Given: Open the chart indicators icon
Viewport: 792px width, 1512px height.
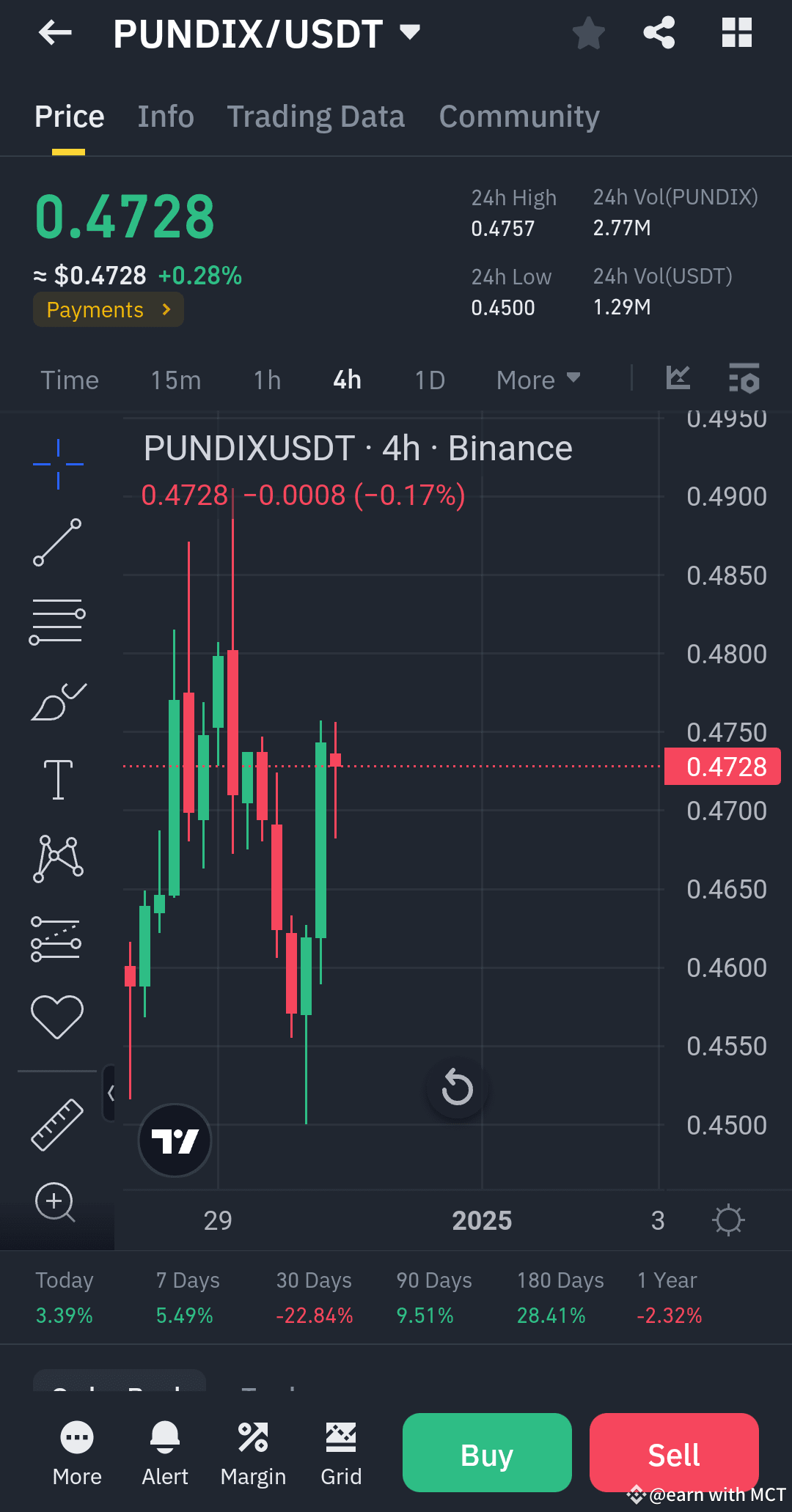Looking at the screenshot, I should click(x=678, y=379).
